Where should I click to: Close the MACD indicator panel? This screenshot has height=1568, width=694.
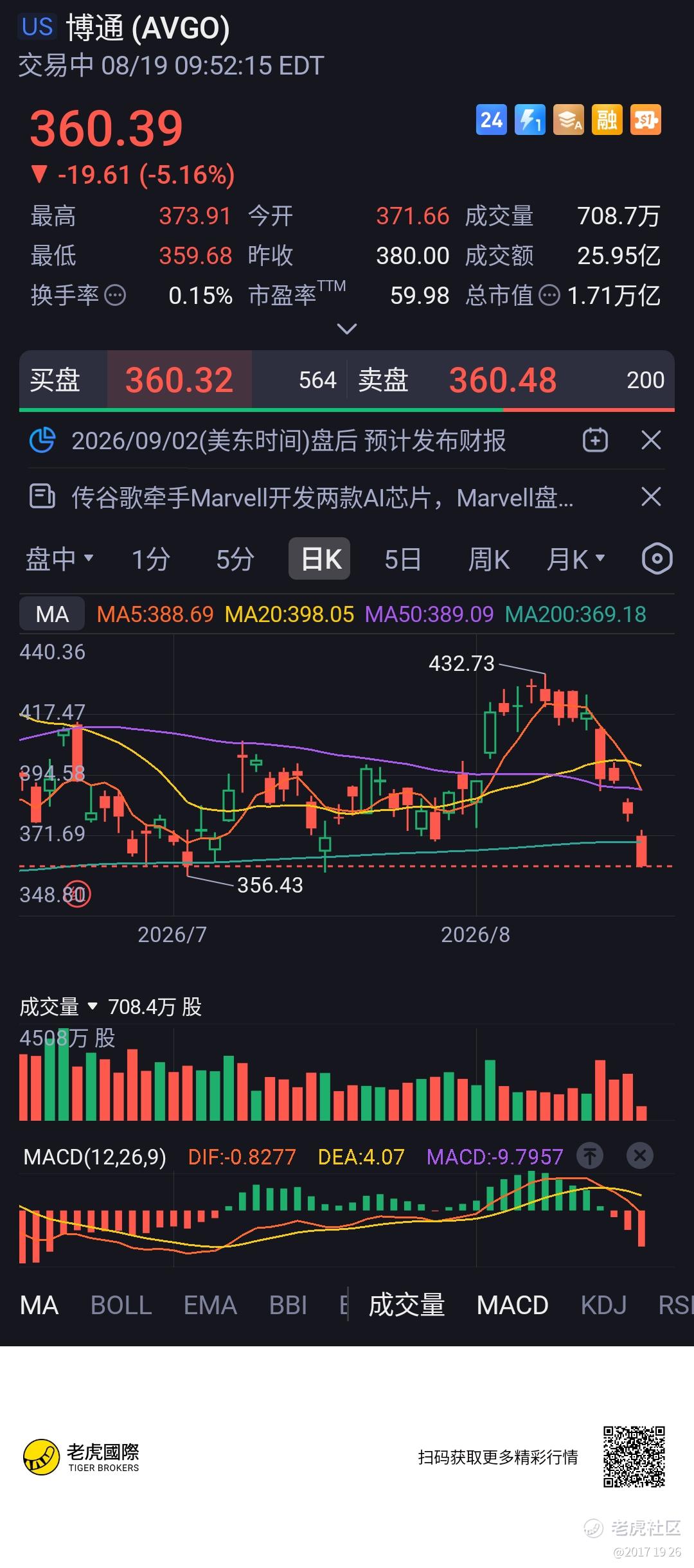coord(640,1156)
